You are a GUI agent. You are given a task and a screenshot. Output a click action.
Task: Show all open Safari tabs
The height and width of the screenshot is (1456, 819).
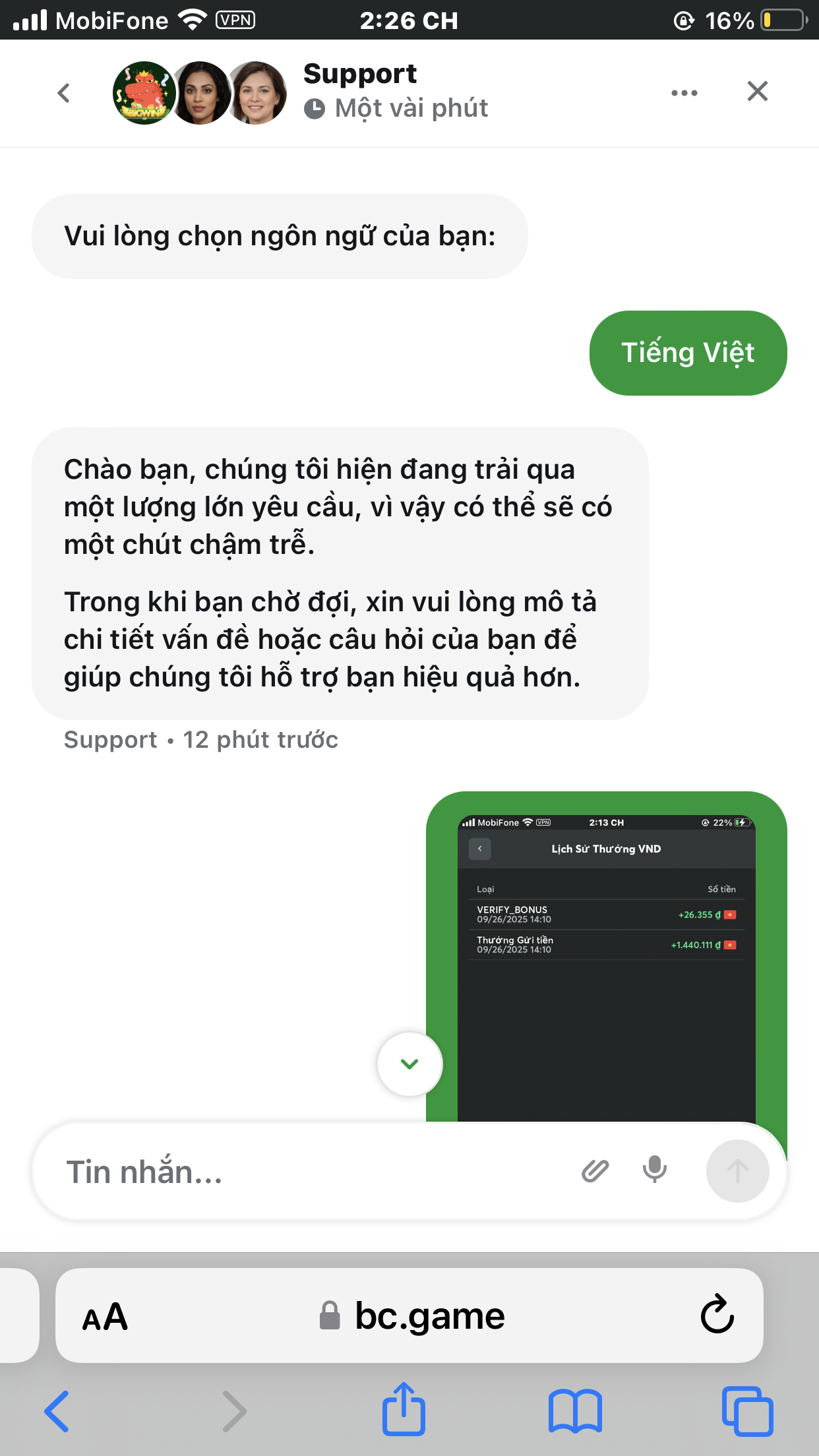(746, 1411)
